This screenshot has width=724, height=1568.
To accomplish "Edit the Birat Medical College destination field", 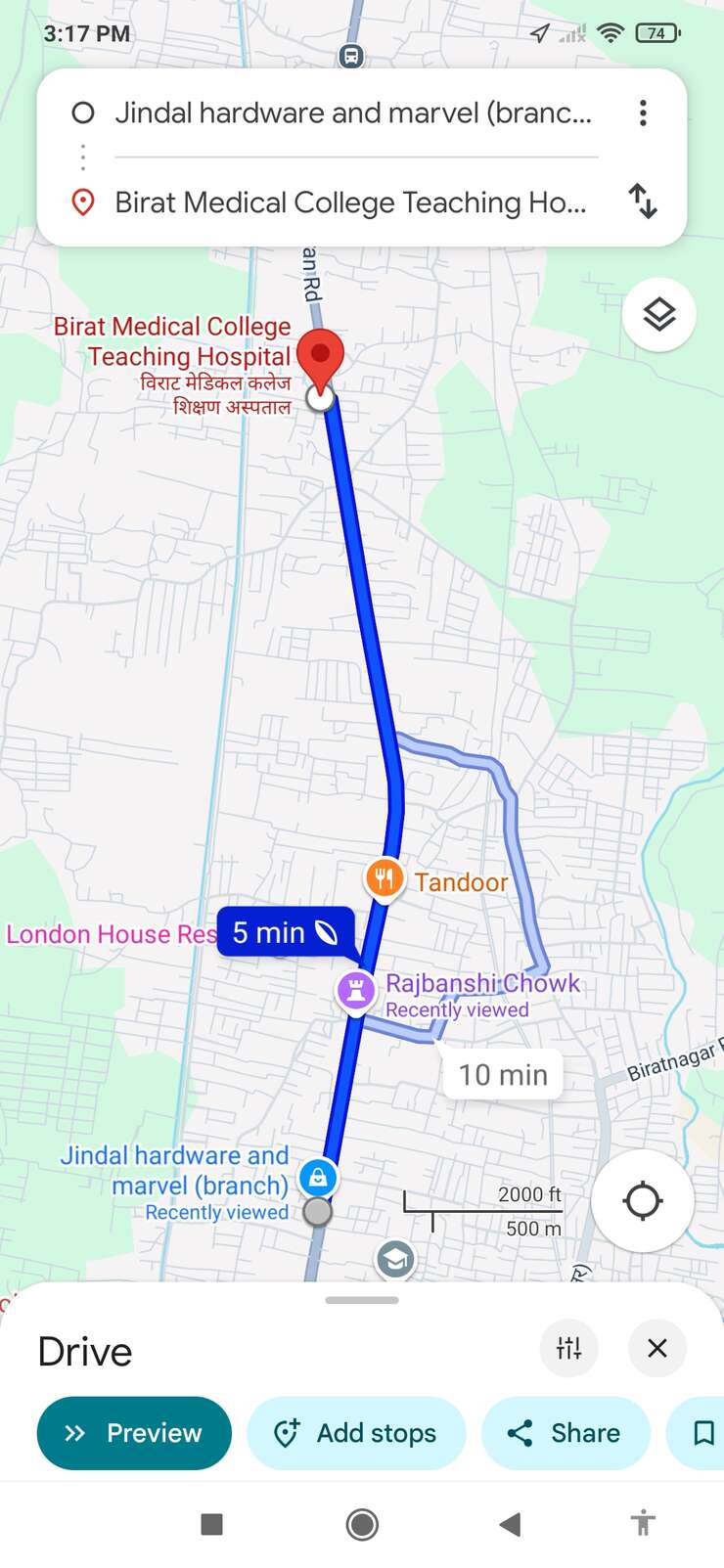I will 351,202.
